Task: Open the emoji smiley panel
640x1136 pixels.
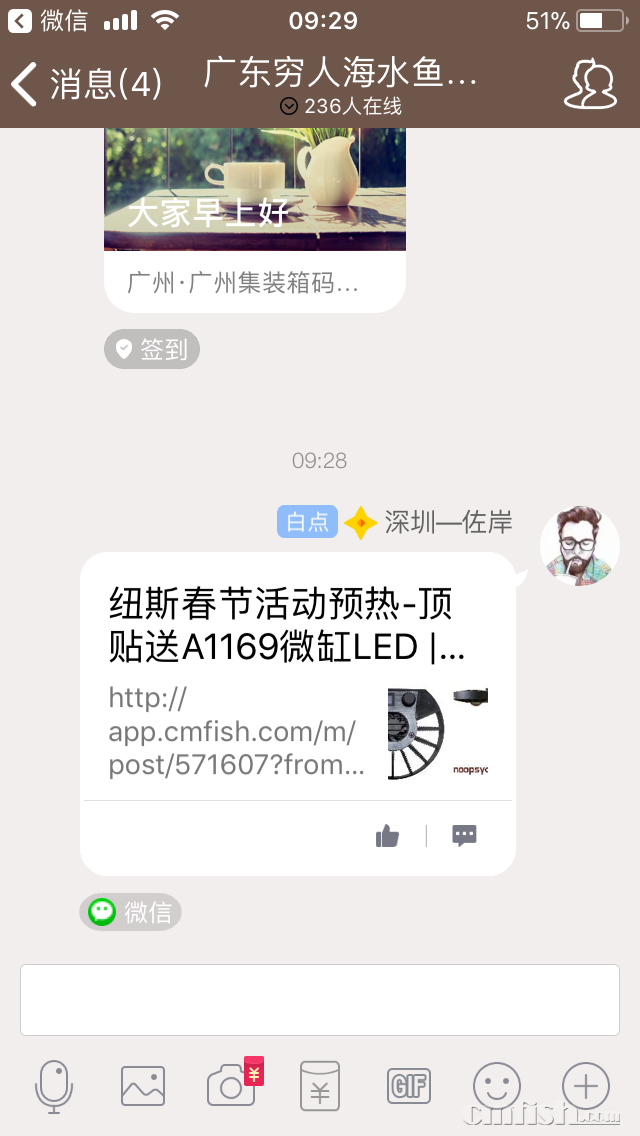Action: click(497, 1086)
